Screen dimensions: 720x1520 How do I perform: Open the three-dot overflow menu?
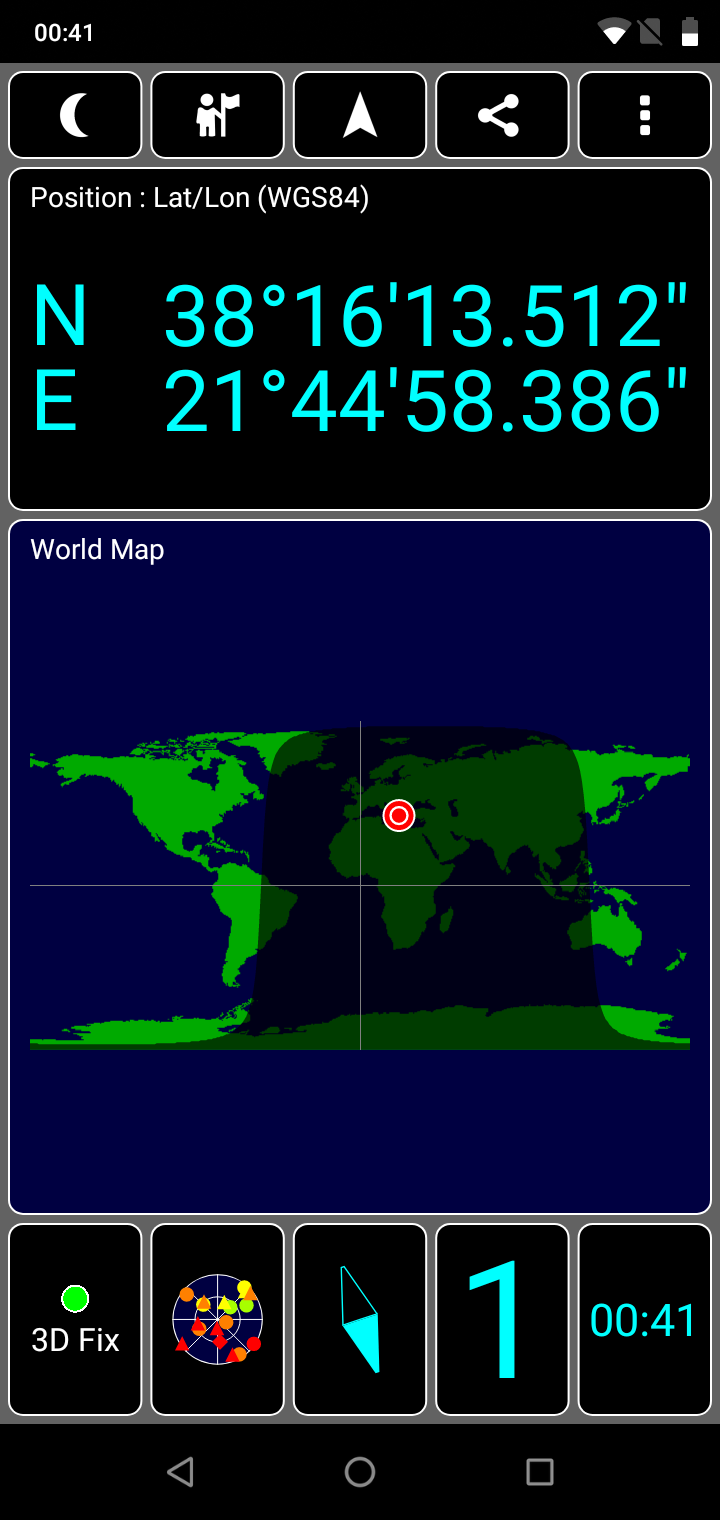tap(645, 115)
